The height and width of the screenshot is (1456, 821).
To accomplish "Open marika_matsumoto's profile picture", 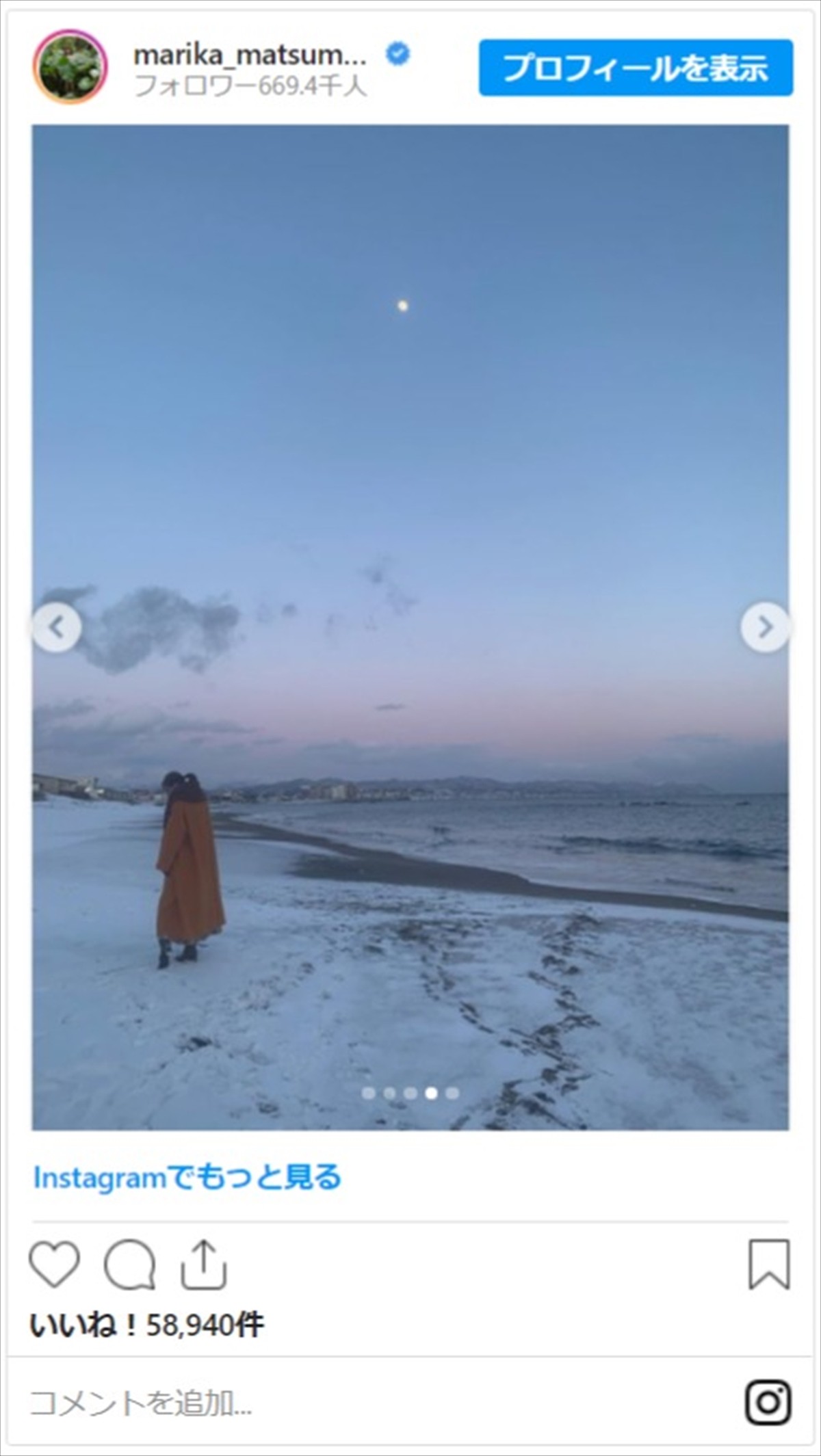I will [70, 67].
